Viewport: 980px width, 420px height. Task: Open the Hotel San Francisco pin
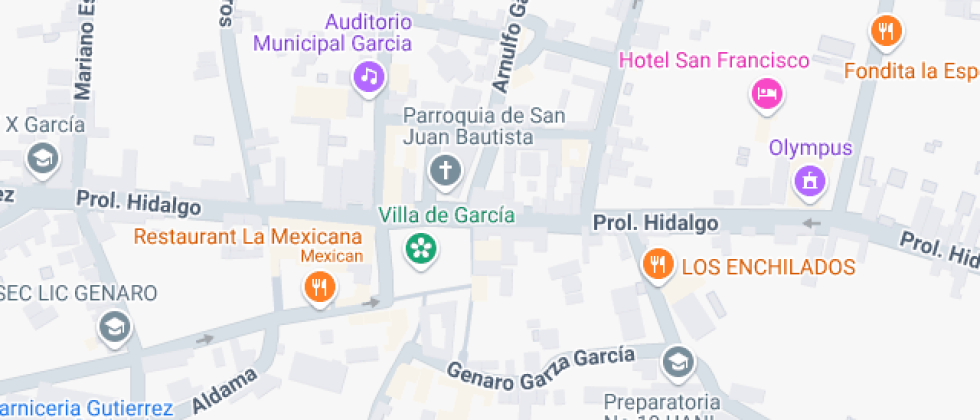tap(766, 94)
